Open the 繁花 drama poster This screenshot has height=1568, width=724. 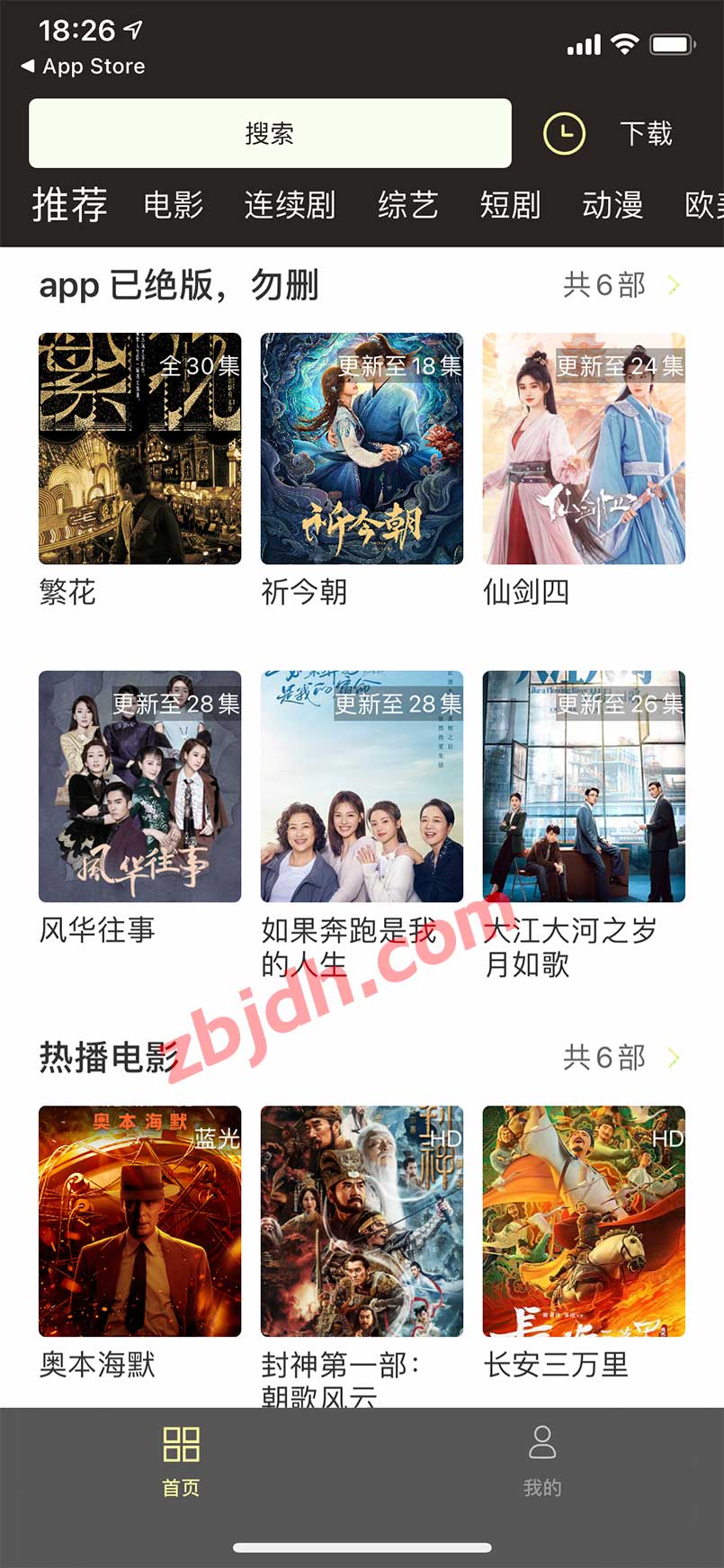tap(139, 450)
